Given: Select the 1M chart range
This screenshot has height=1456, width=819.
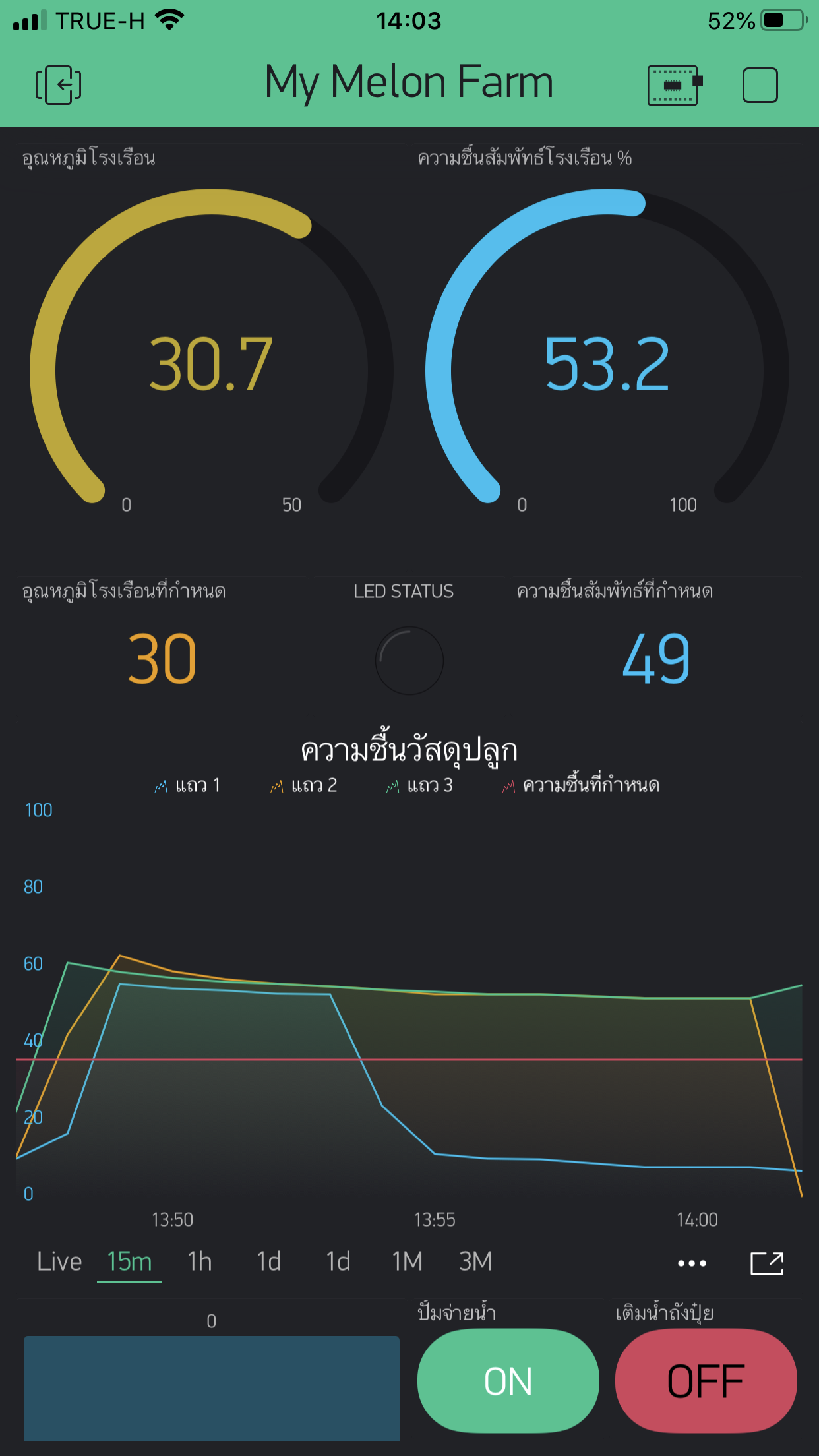Looking at the screenshot, I should [407, 1262].
